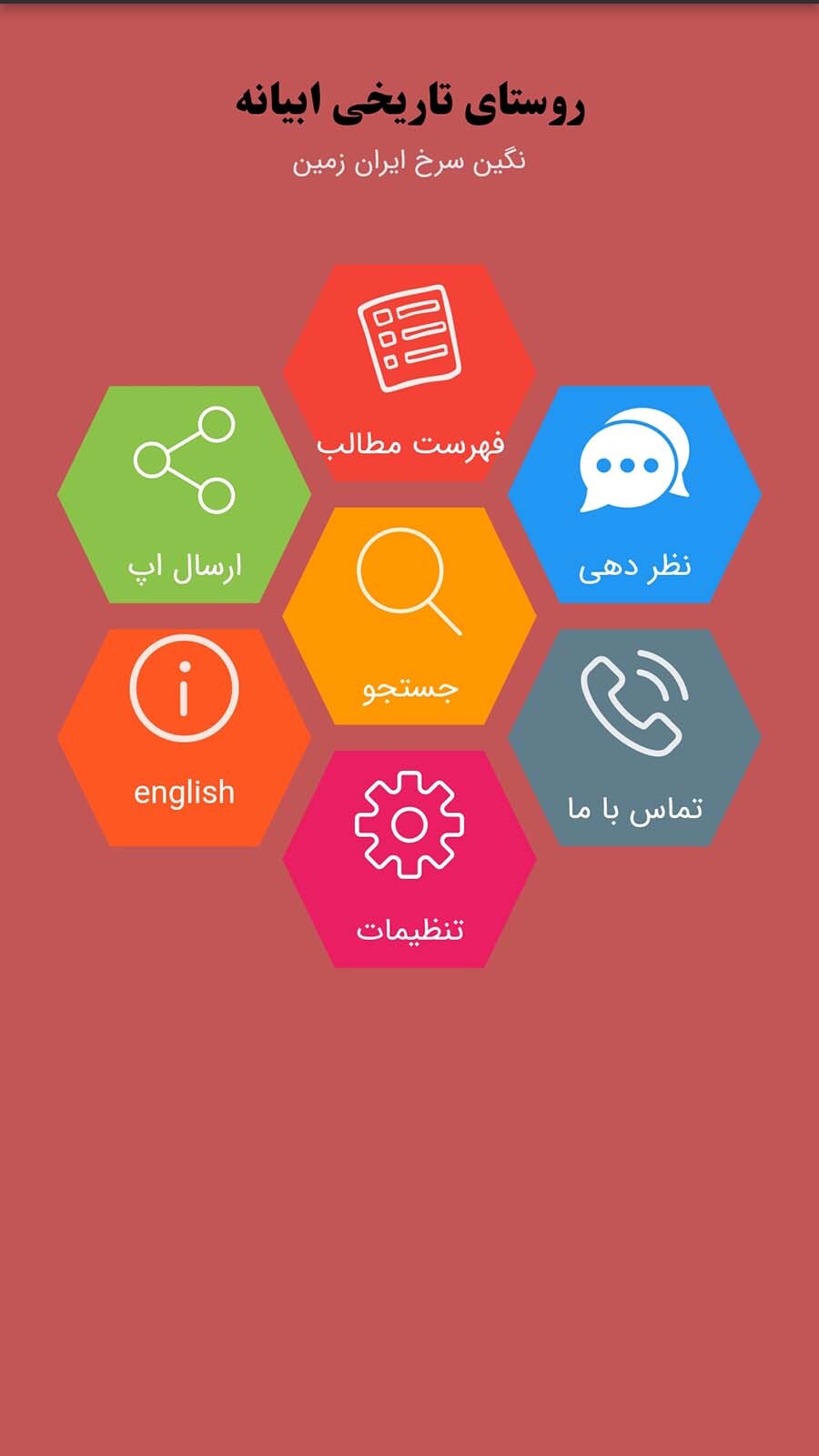
Task: Open the table of contents (فهرست مطالب) hexagon
Action: (x=409, y=373)
